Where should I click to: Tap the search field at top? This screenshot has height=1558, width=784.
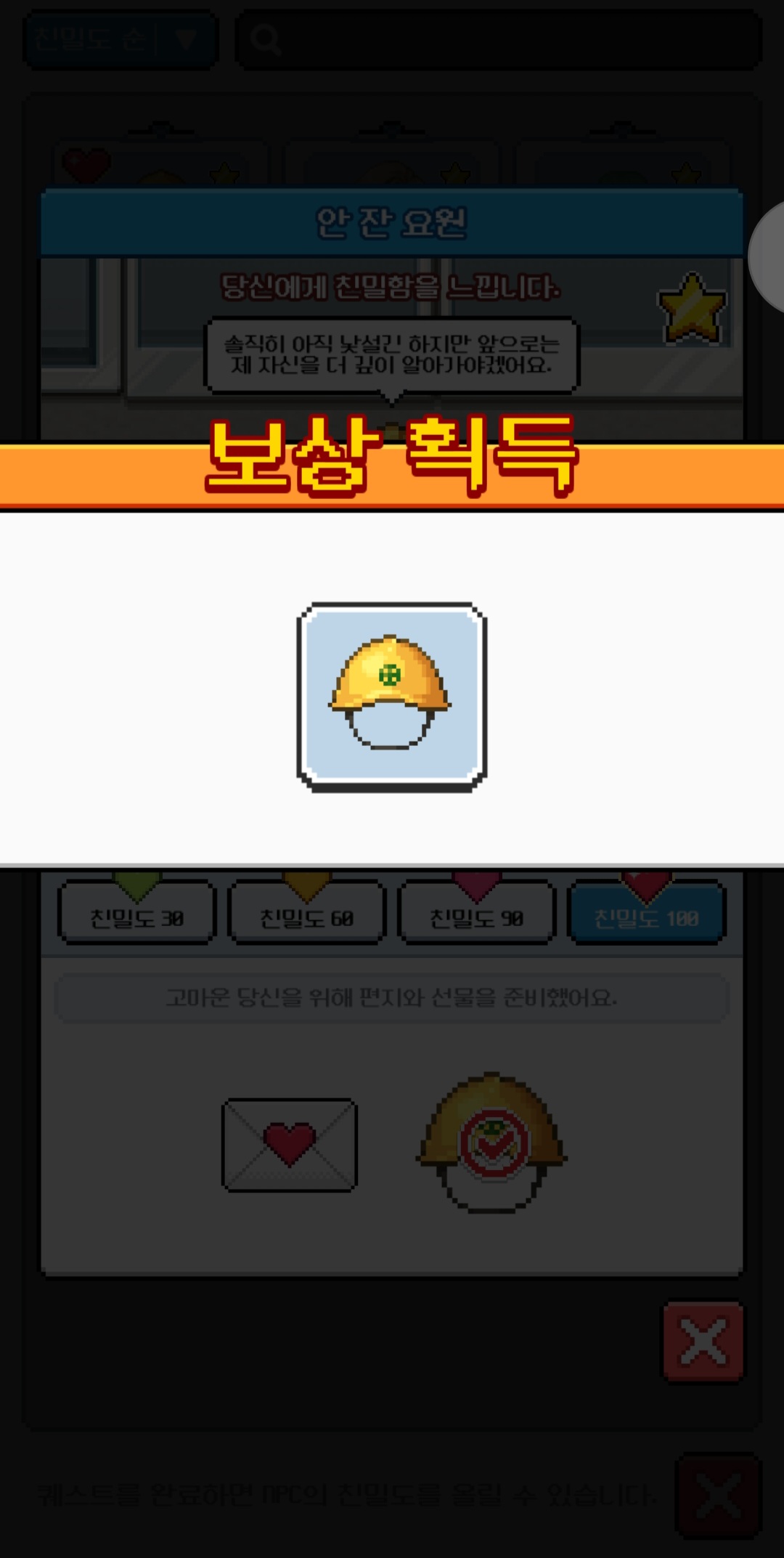pos(501,39)
